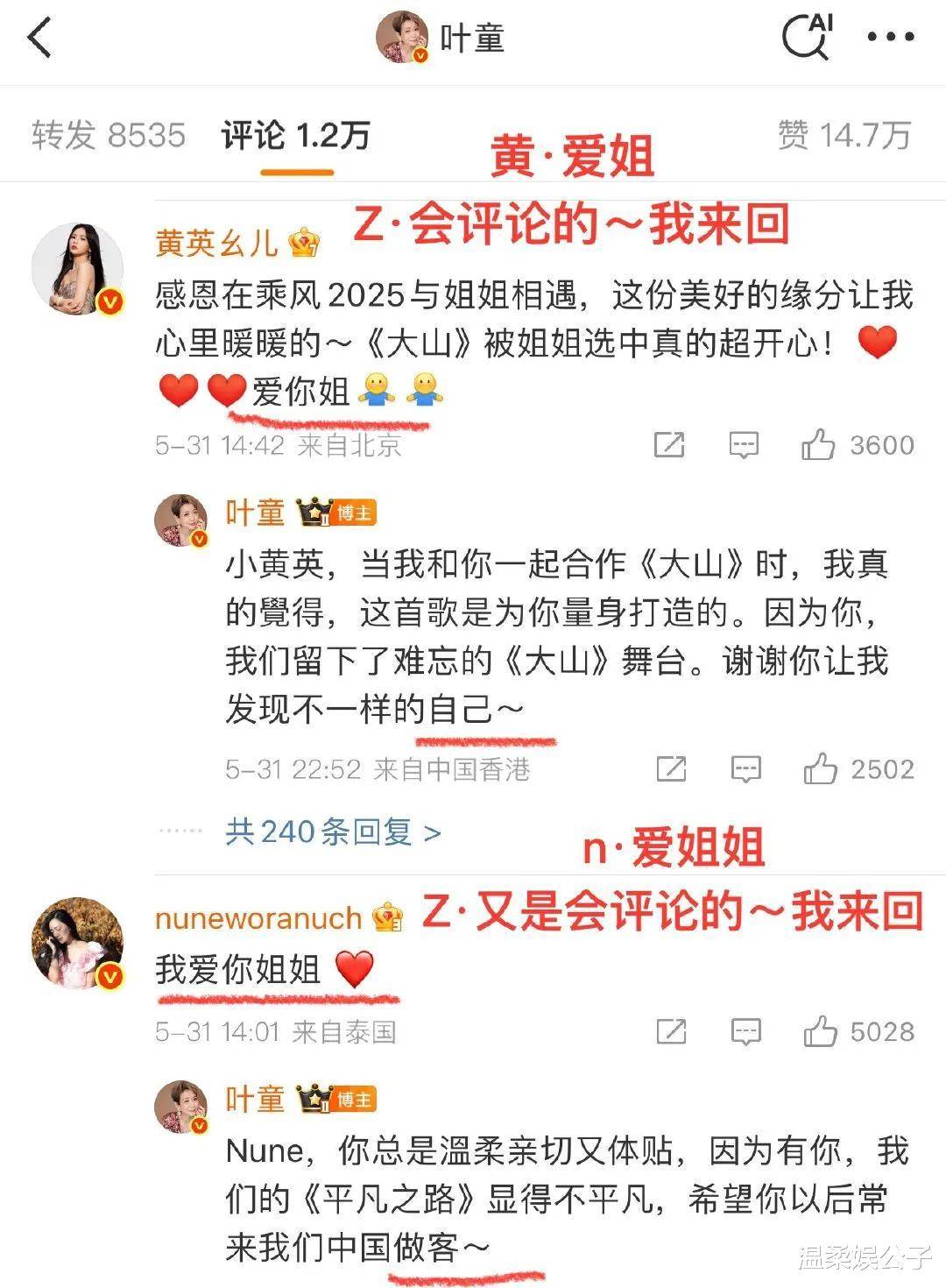946x1288 pixels.
Task: Open the three-dot overflow menu
Action: [890, 37]
